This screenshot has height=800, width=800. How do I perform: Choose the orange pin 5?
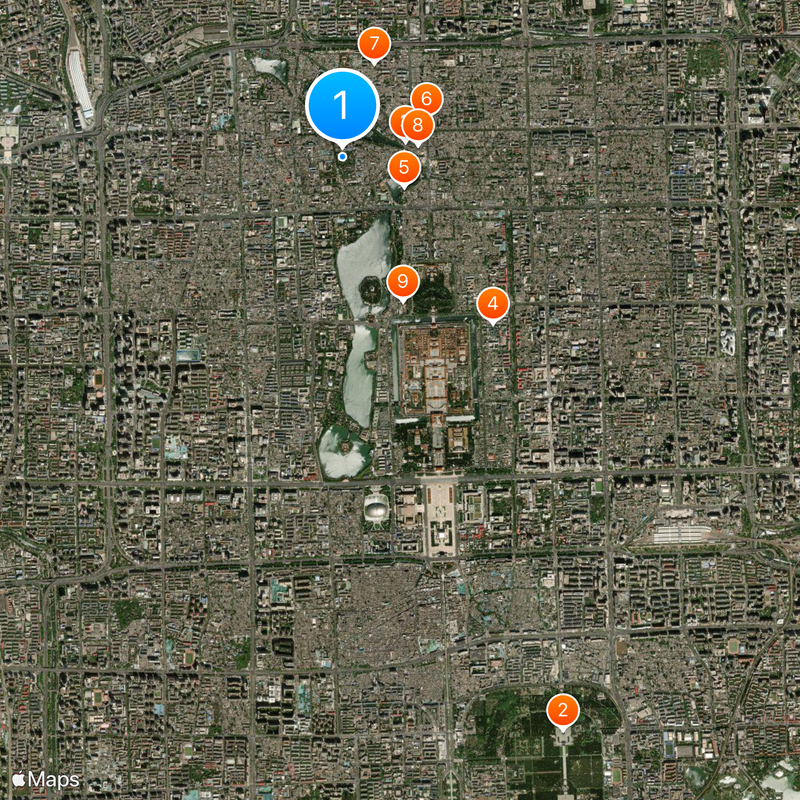[404, 167]
